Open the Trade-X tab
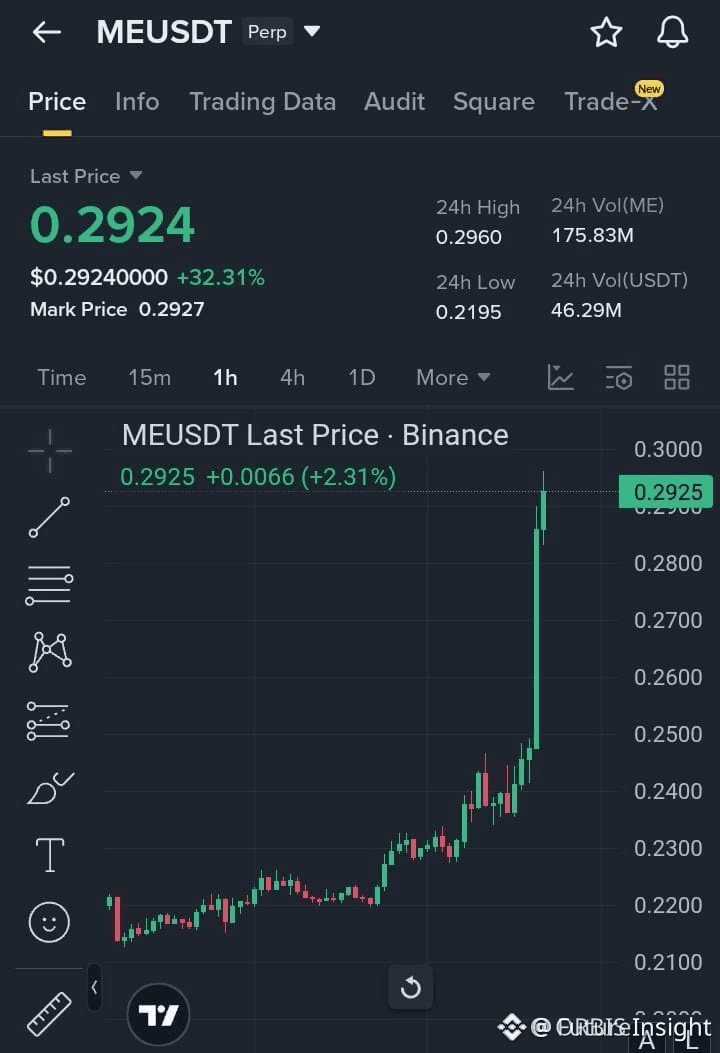Image resolution: width=720 pixels, height=1053 pixels. pos(610,101)
